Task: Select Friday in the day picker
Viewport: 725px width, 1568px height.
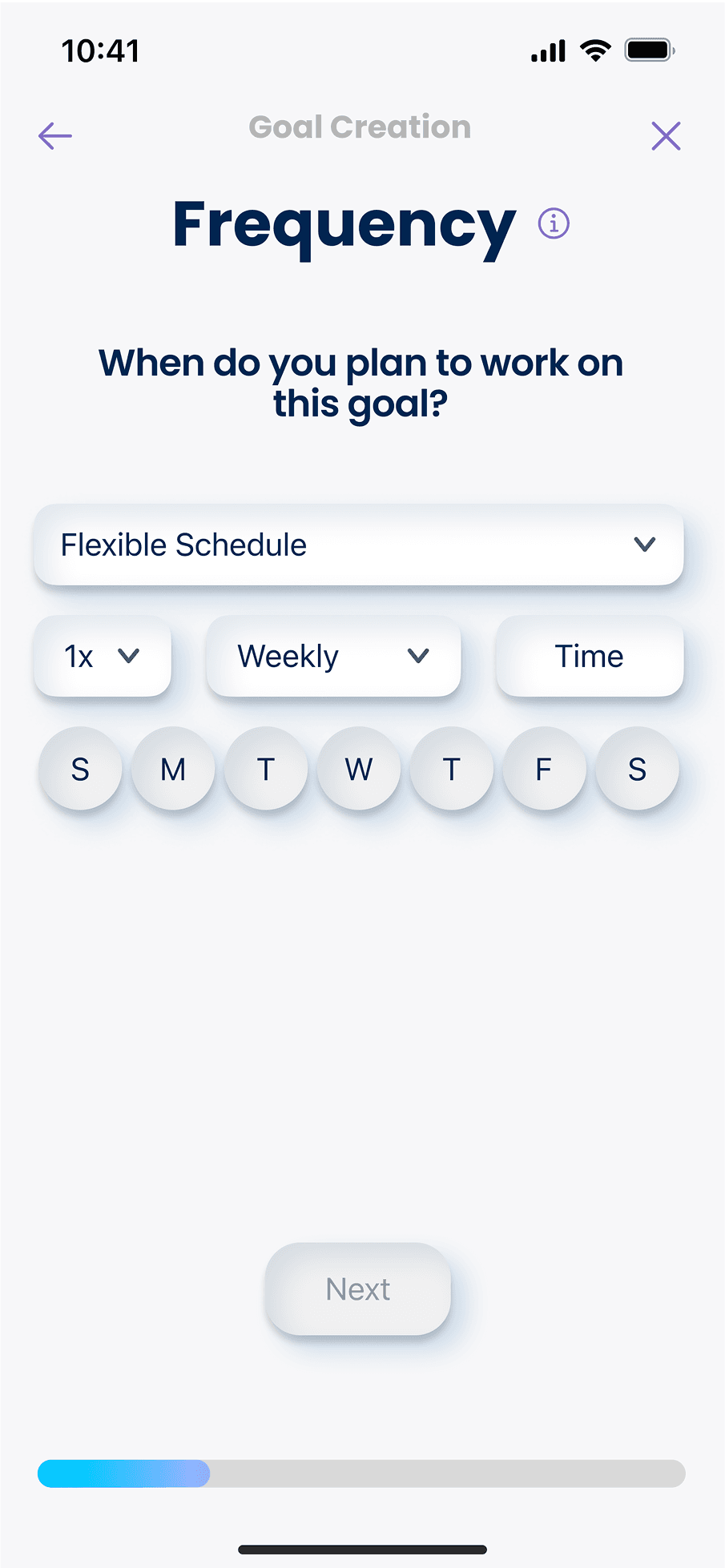Action: [544, 769]
